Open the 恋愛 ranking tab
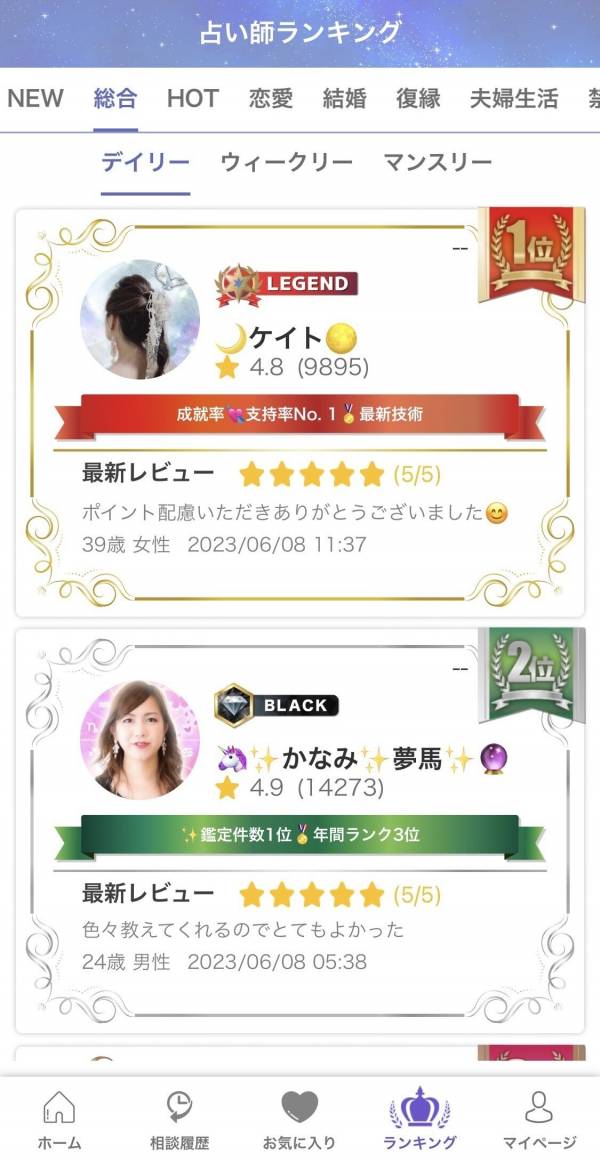Screen dimensions: 600x1162 click(x=271, y=98)
